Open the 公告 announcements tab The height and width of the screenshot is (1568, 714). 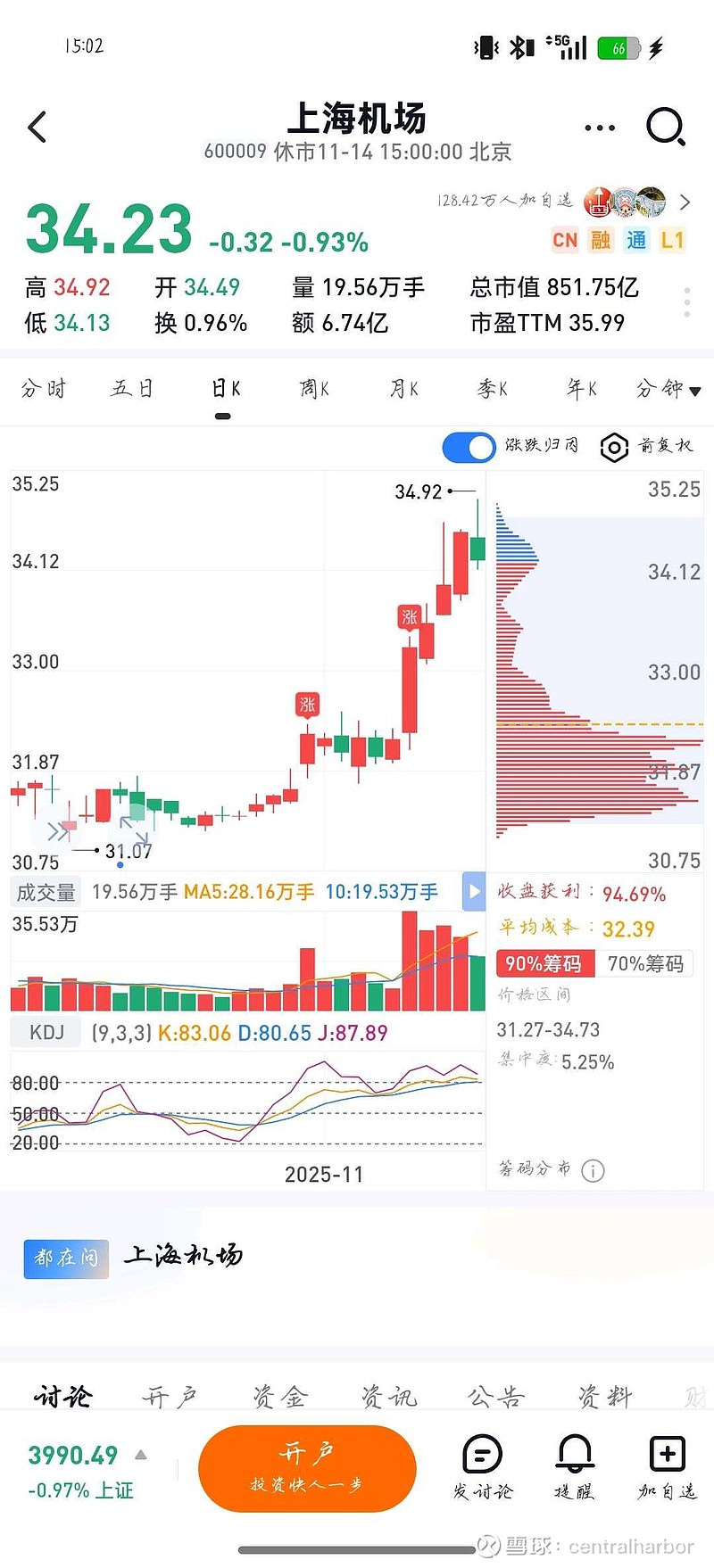pyautogui.click(x=496, y=1396)
